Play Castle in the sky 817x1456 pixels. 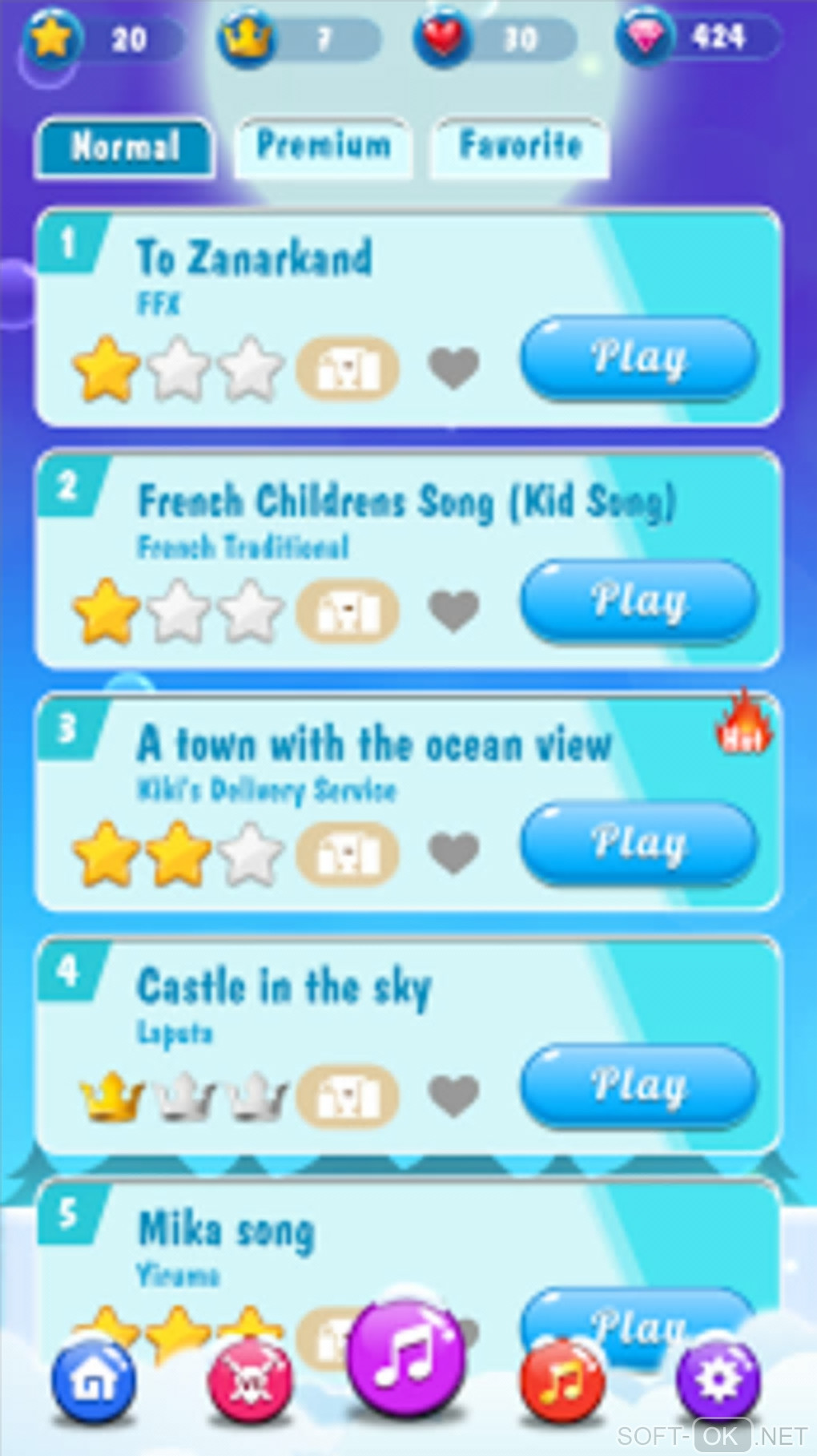click(638, 1086)
